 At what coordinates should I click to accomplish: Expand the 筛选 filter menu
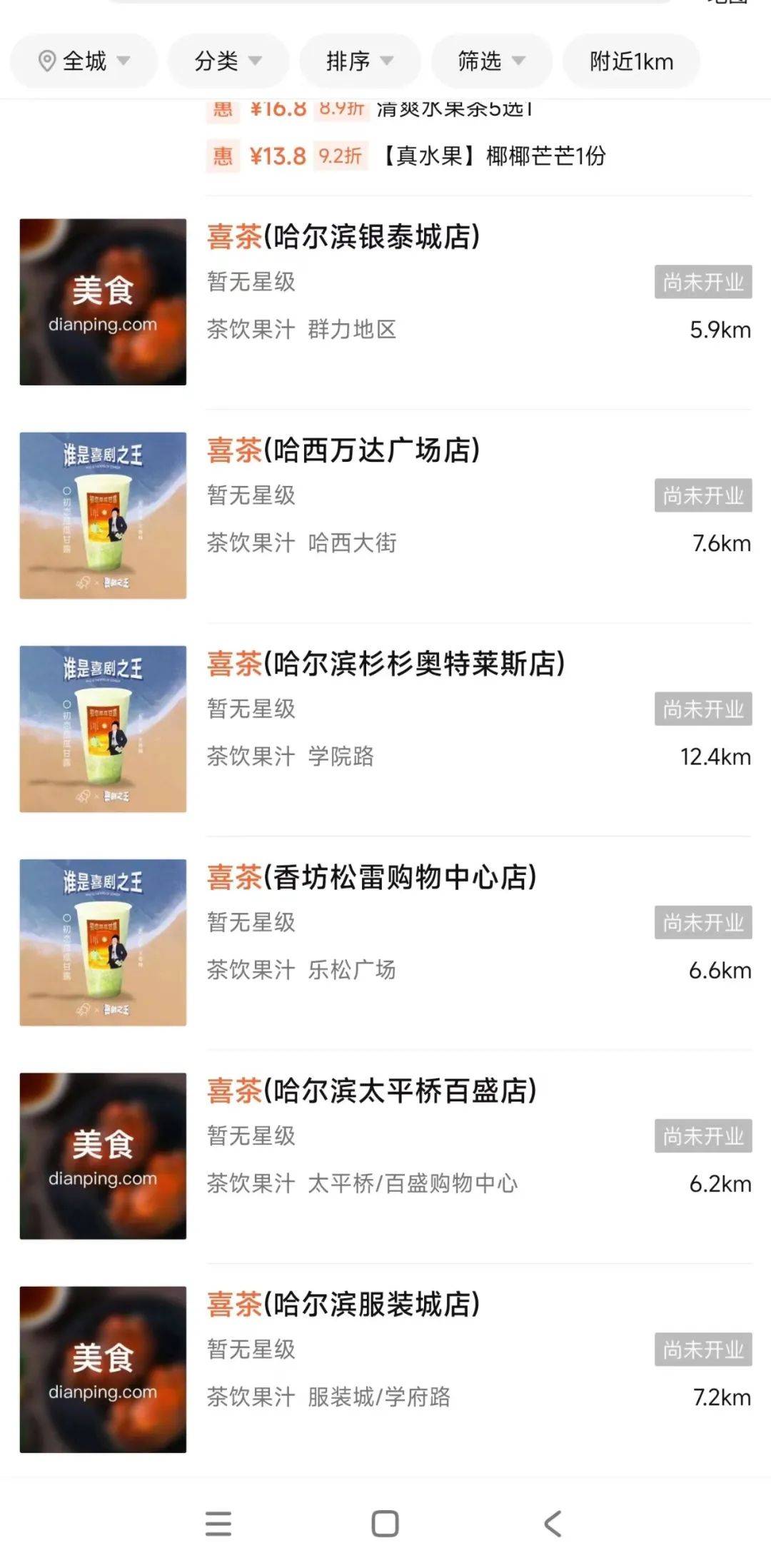[x=490, y=61]
